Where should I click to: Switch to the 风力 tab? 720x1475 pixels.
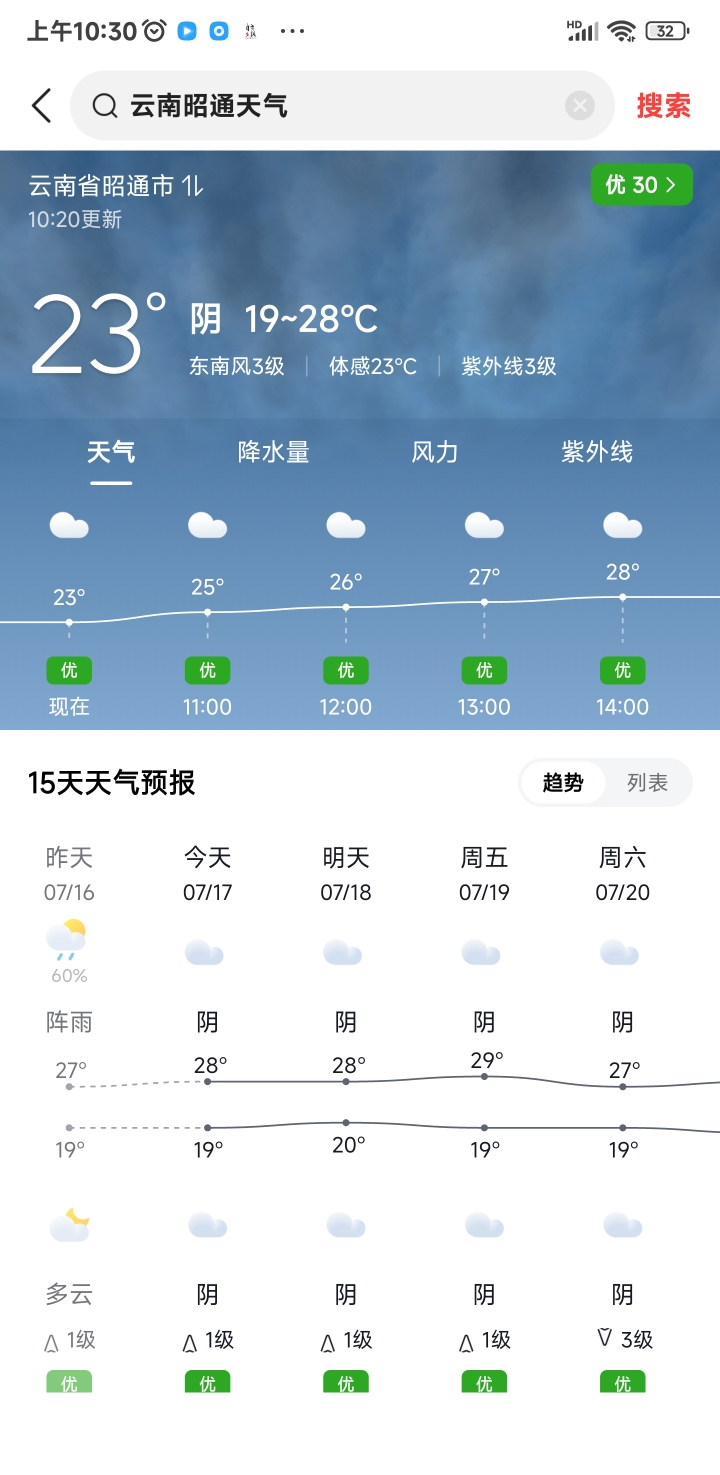point(435,452)
